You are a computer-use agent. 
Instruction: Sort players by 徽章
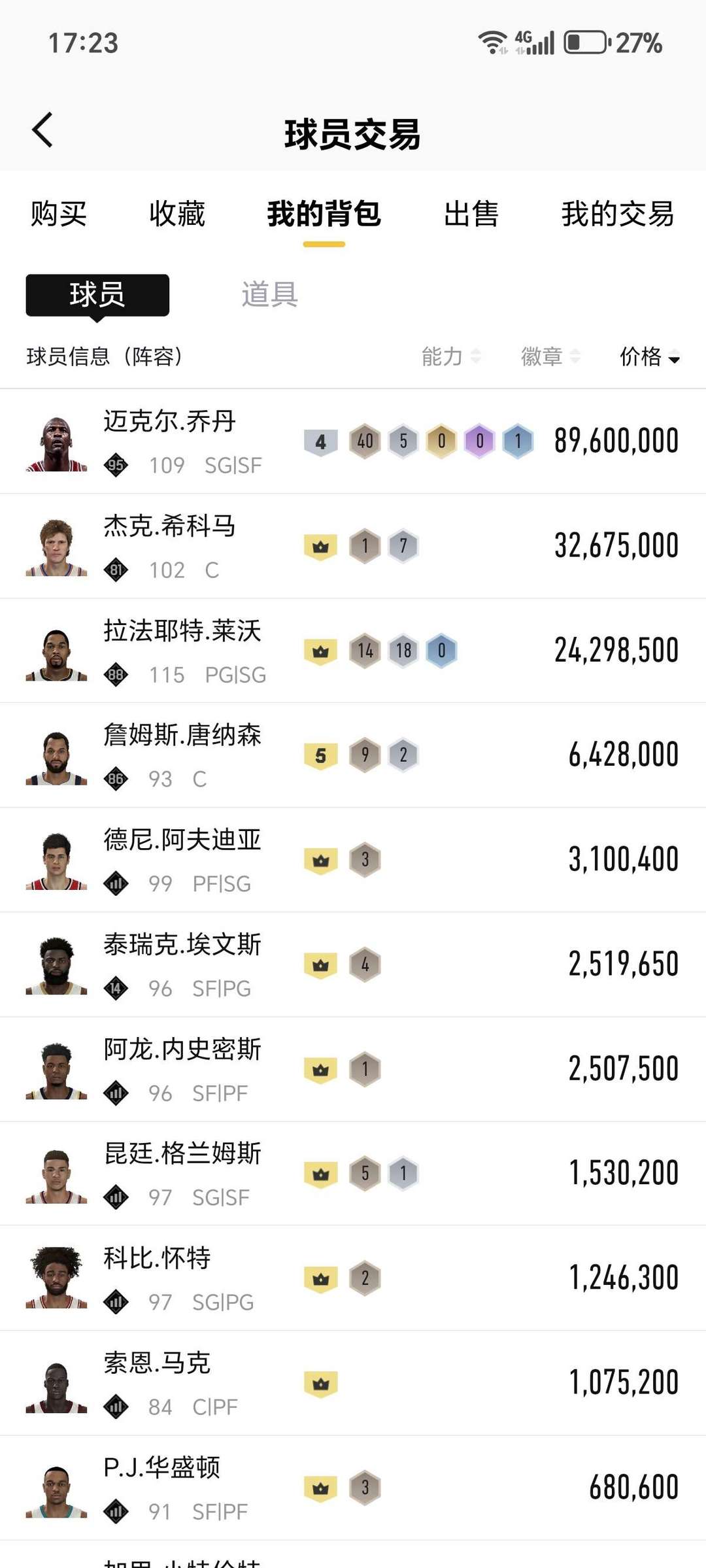[550, 356]
